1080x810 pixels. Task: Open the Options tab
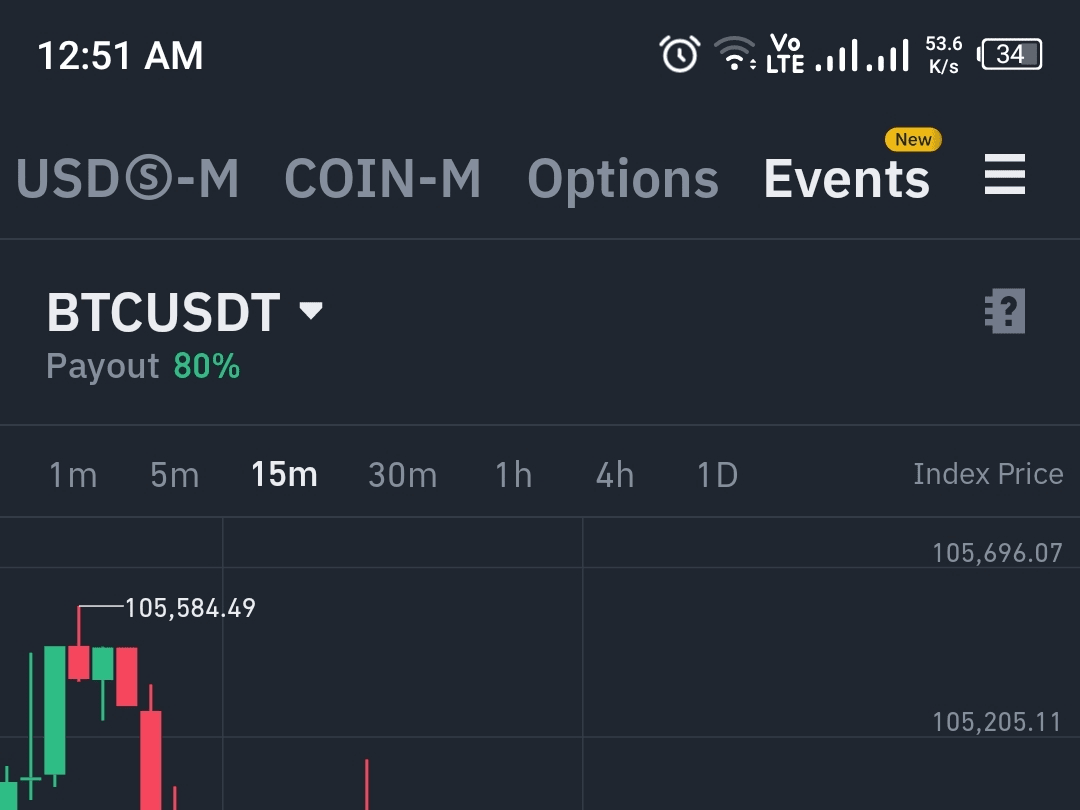pos(623,179)
